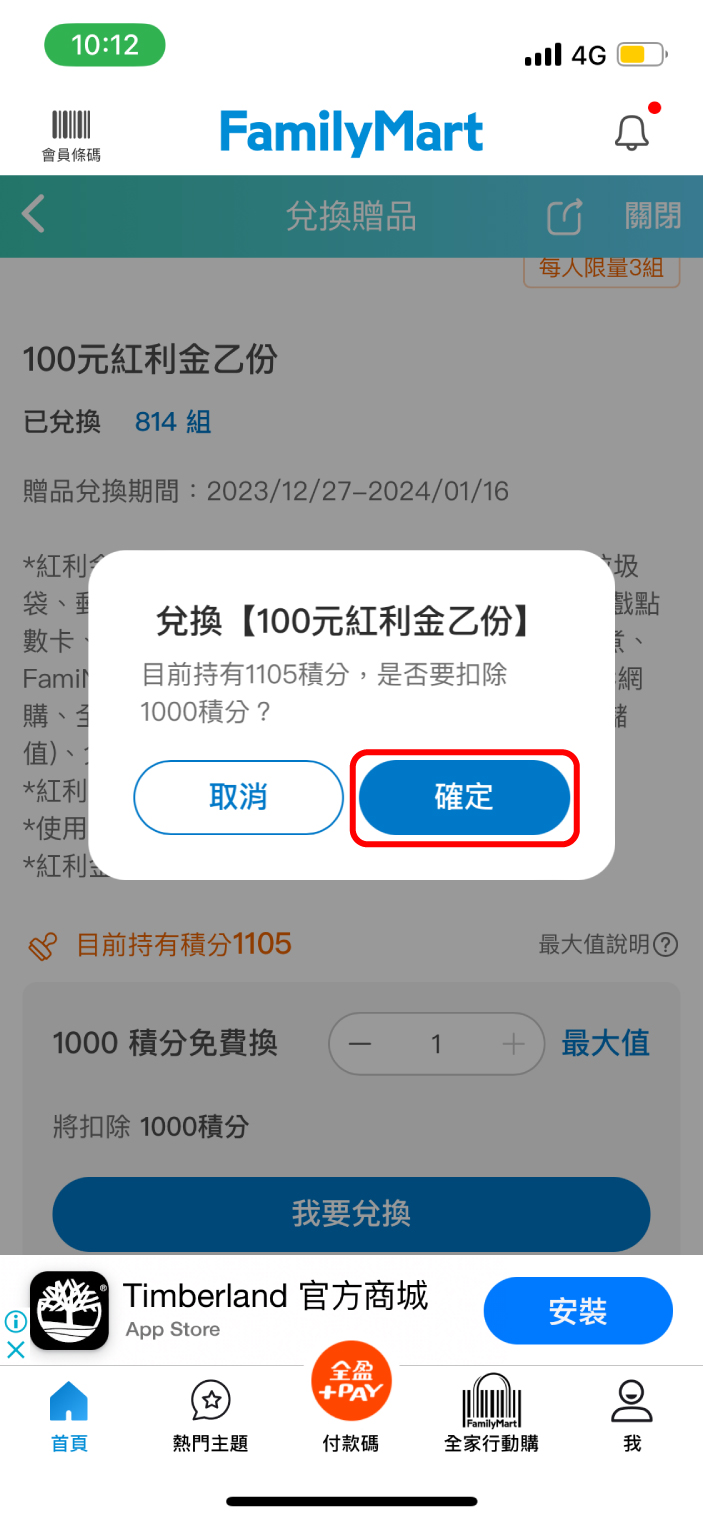Open the 會員條碼 member barcode
Screen dimensions: 703x1520
coord(71,135)
